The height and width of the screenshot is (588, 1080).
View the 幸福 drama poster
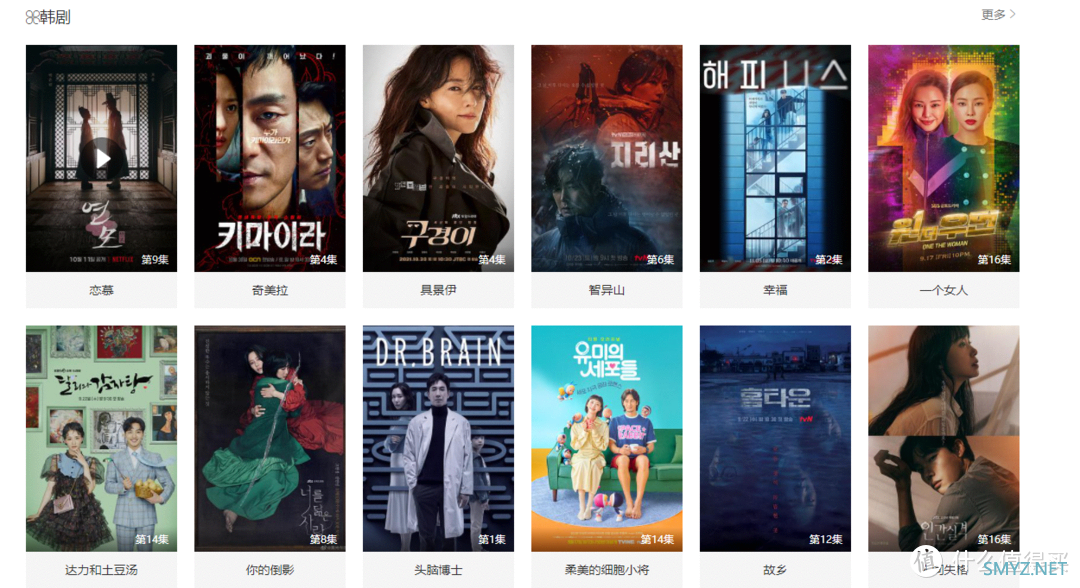pos(775,158)
